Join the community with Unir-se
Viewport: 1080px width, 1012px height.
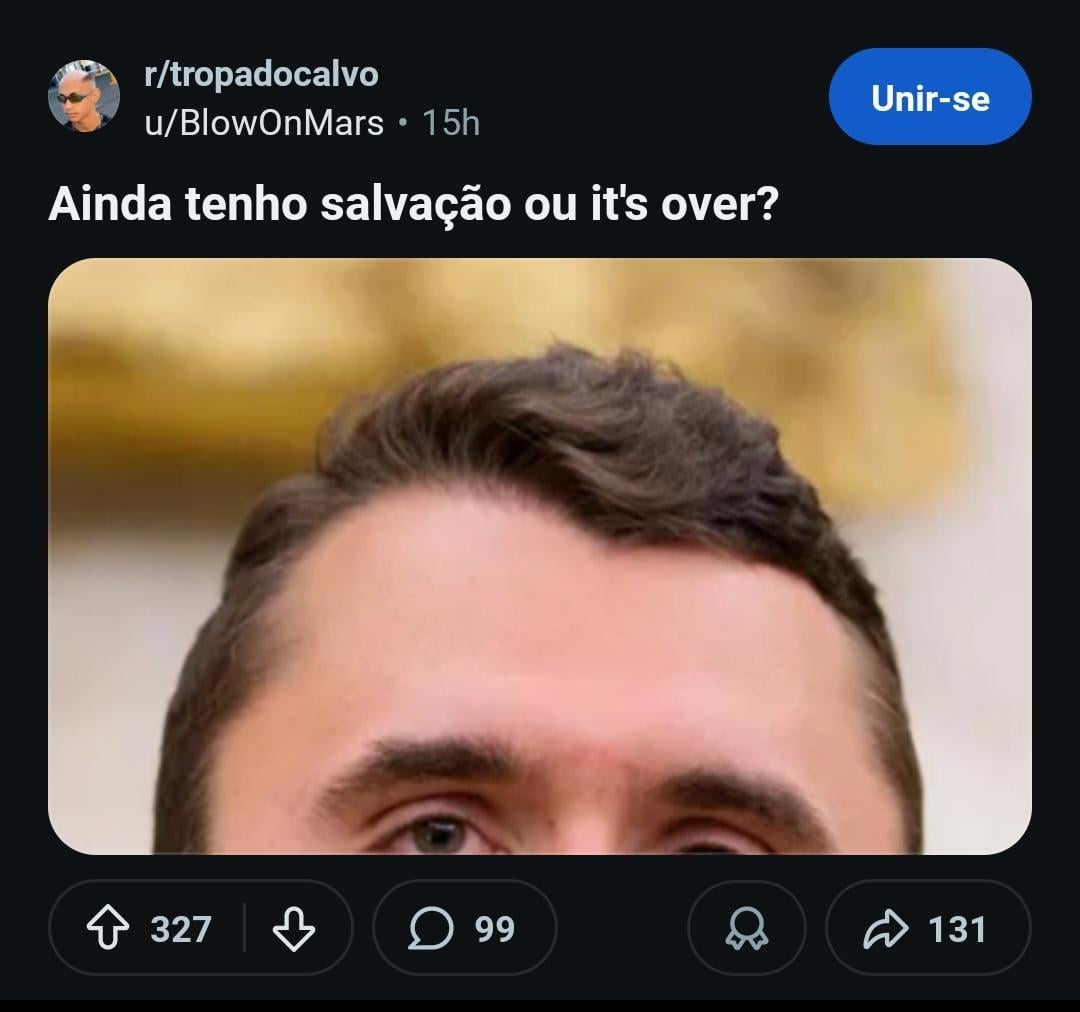tap(929, 97)
